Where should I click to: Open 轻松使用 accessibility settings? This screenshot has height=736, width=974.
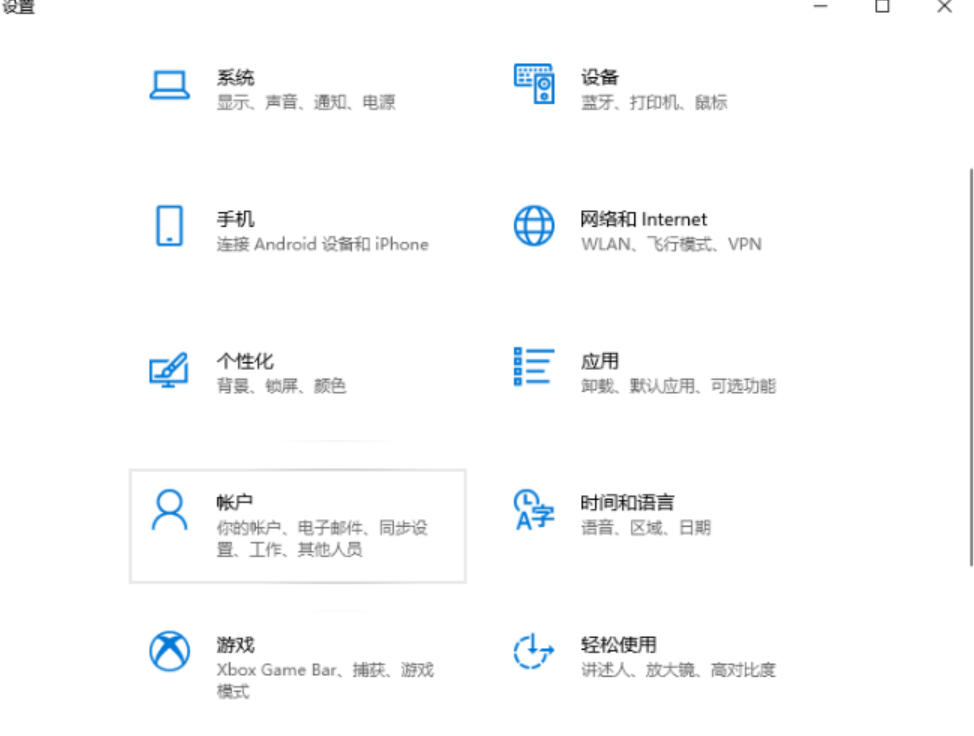(618, 645)
